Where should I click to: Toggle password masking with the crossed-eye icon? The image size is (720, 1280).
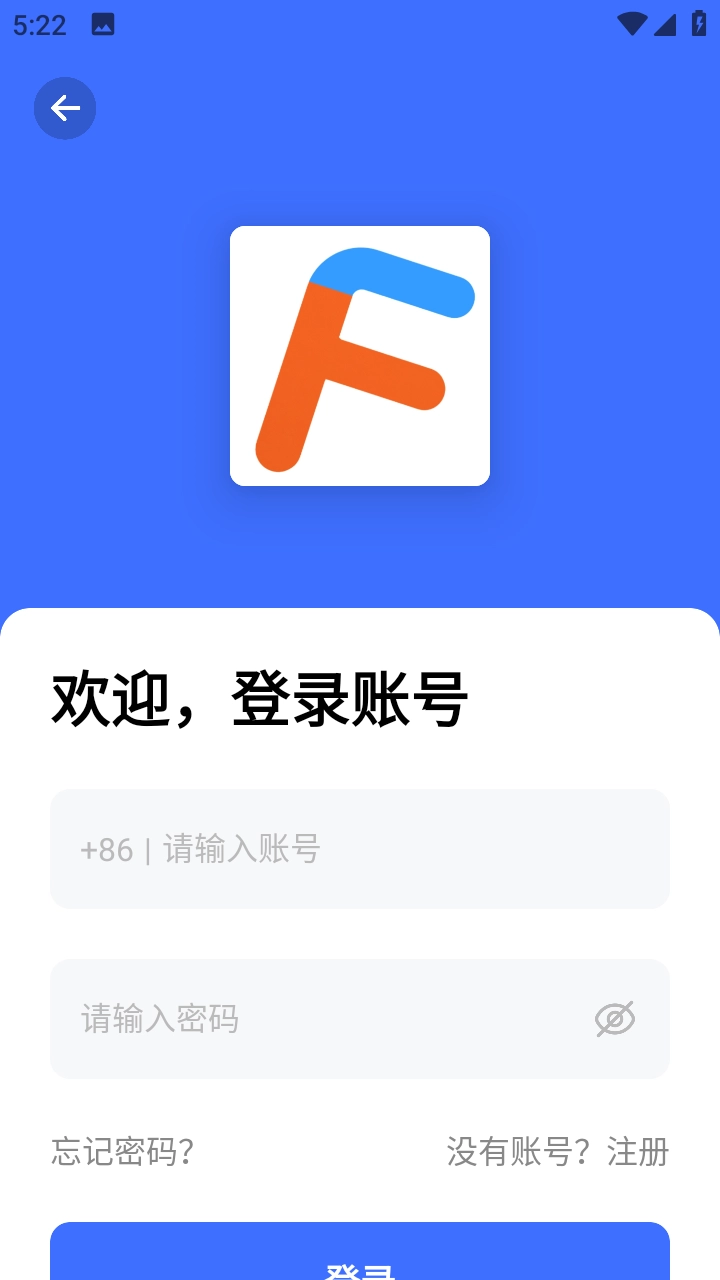[614, 1019]
